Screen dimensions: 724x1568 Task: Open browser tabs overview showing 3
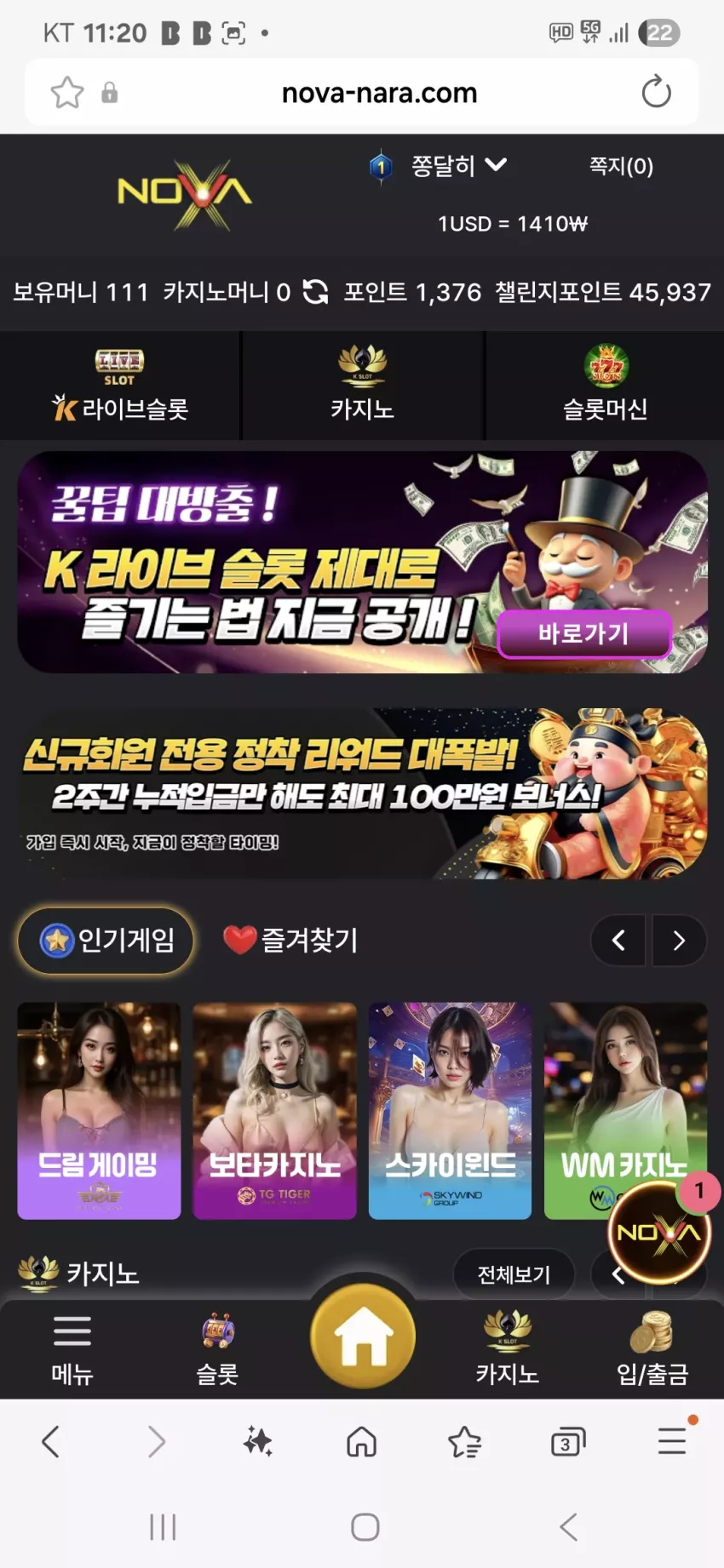(567, 1442)
